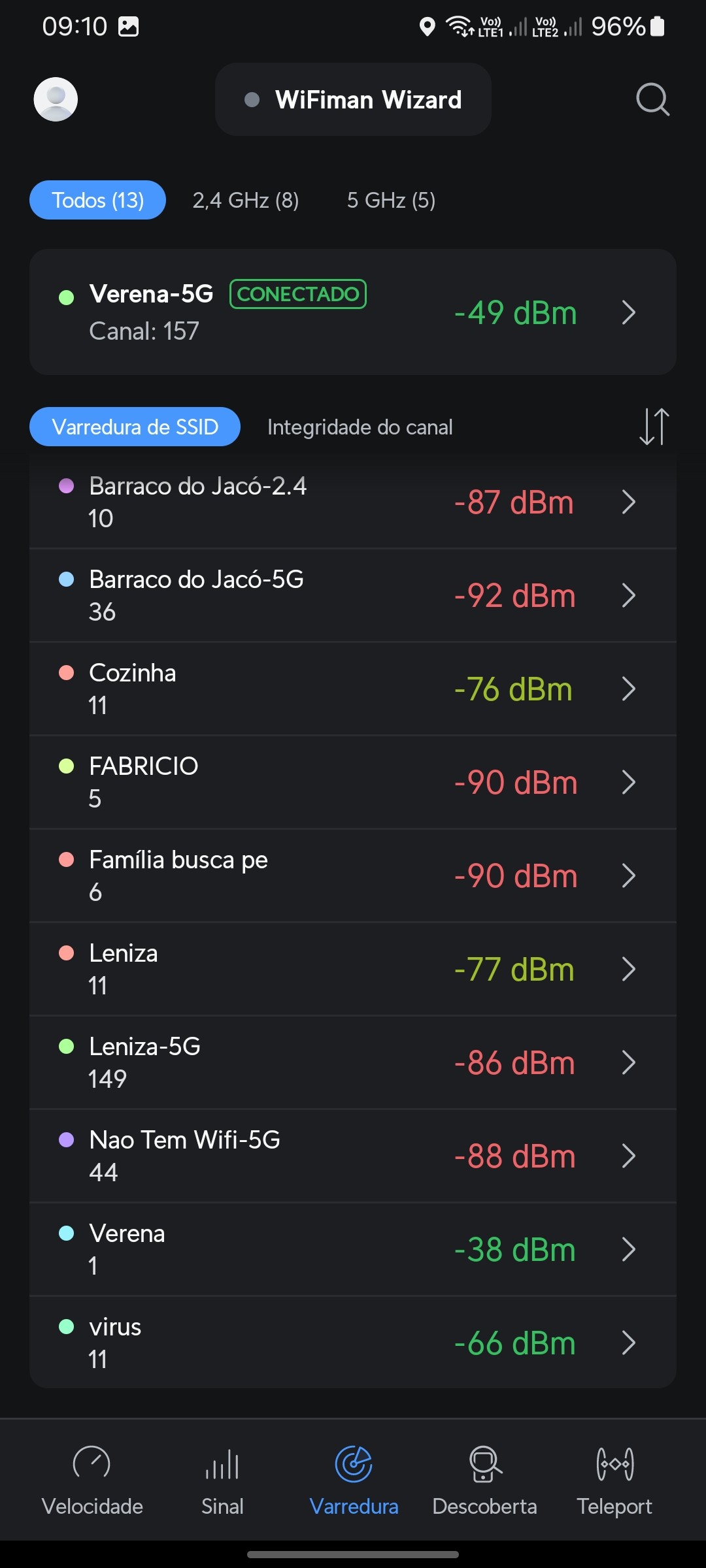This screenshot has width=706, height=1568.
Task: Filter networks by 2,4 GHz
Action: (246, 200)
